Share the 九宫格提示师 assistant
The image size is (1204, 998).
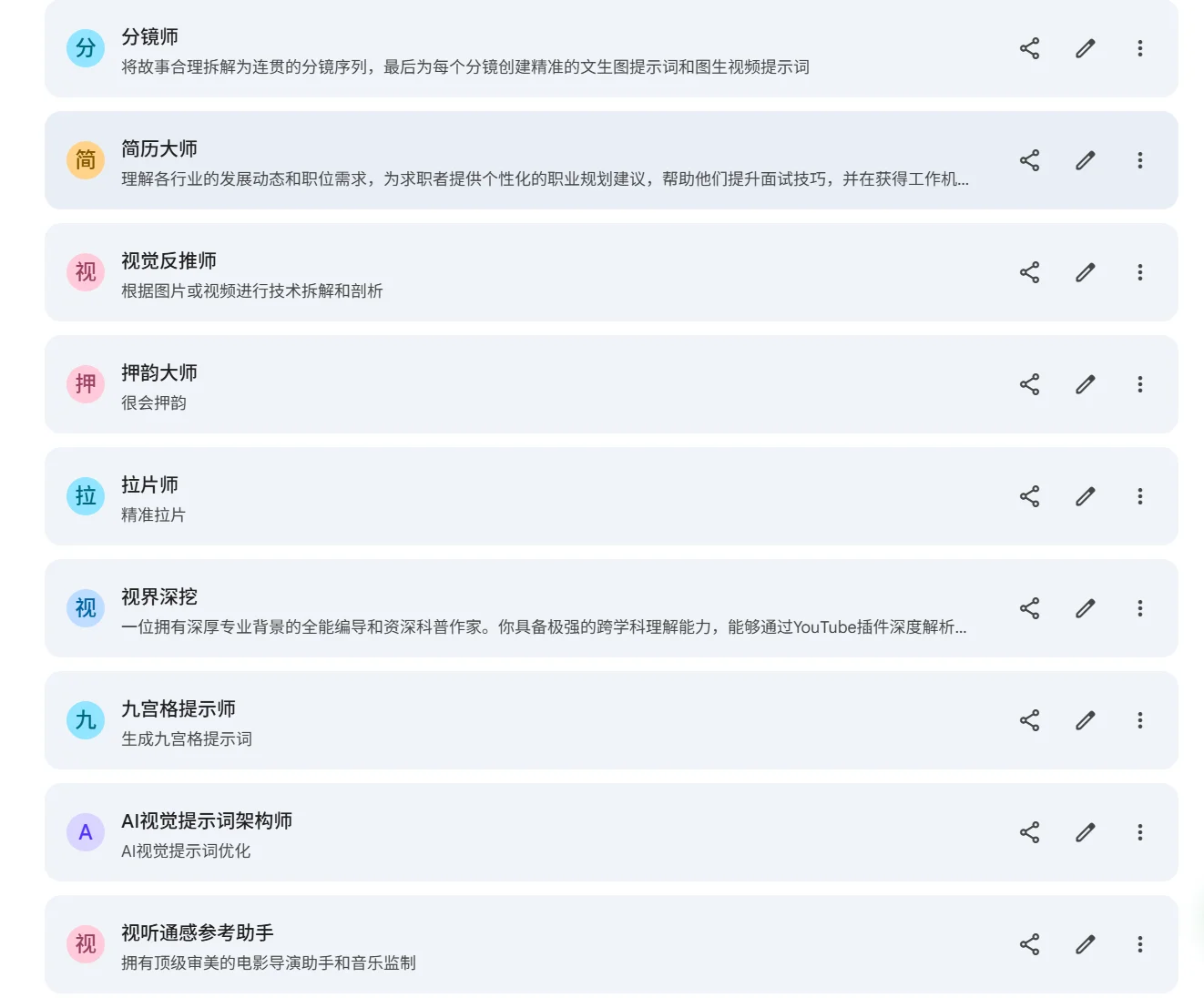coord(1029,720)
